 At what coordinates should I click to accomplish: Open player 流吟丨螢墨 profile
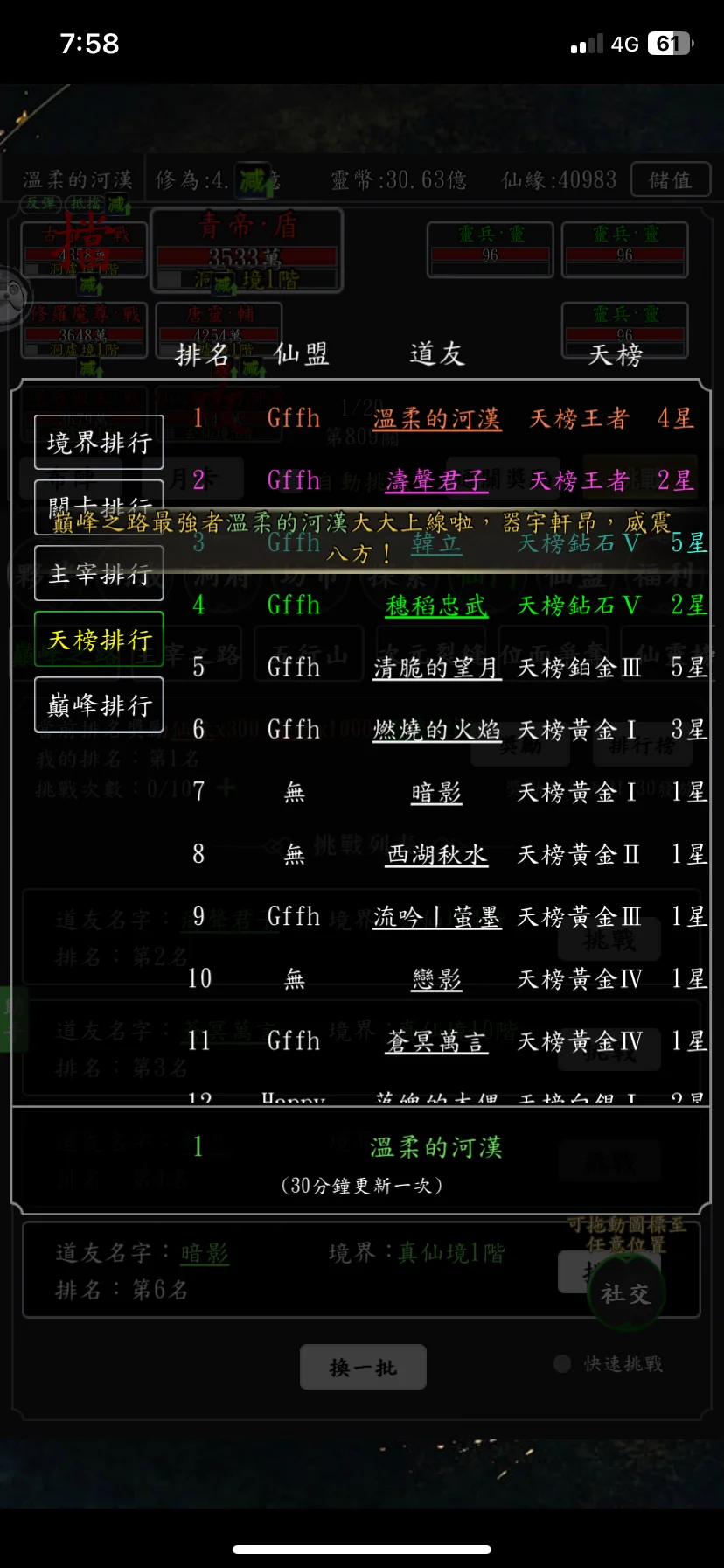coord(436,917)
